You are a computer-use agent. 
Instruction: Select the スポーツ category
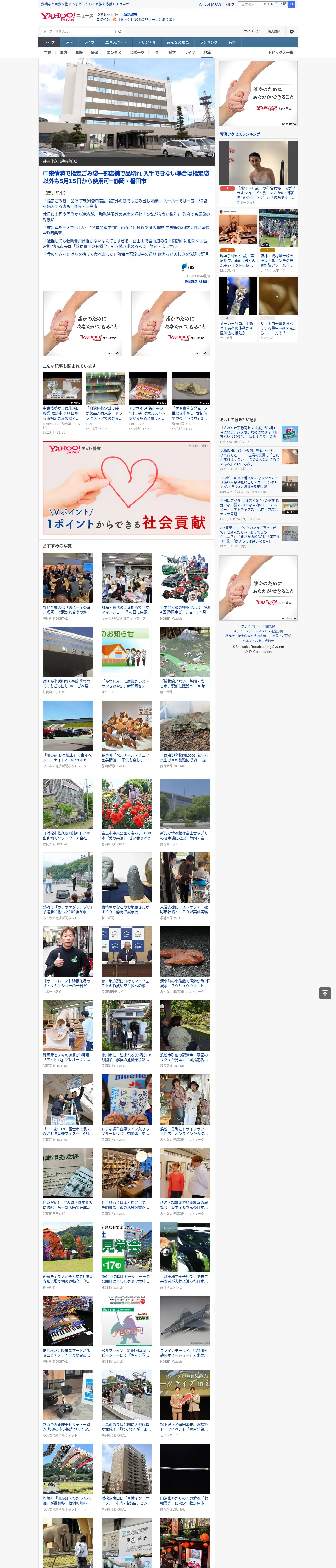(x=137, y=52)
